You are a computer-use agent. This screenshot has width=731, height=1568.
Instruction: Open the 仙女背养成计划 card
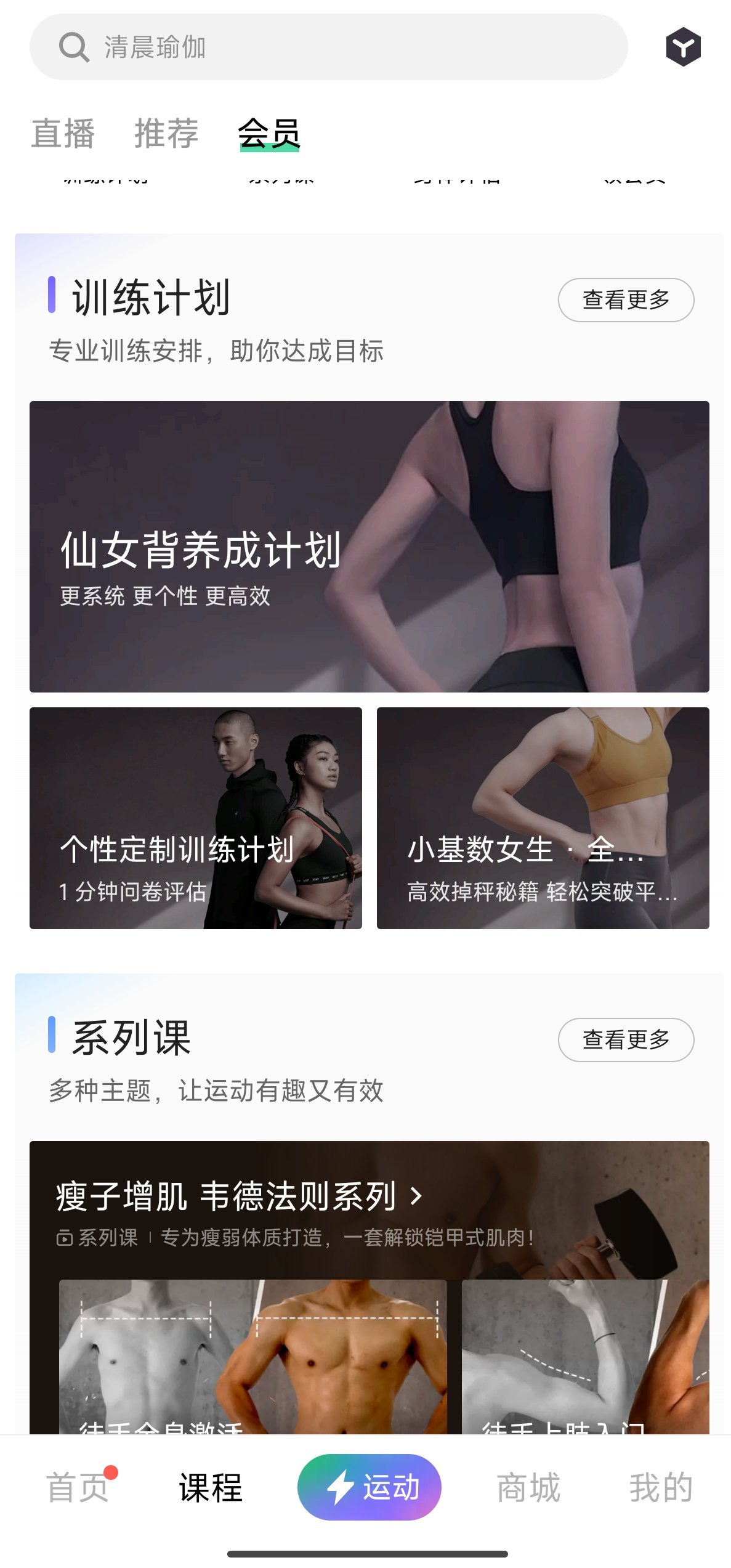tap(369, 546)
